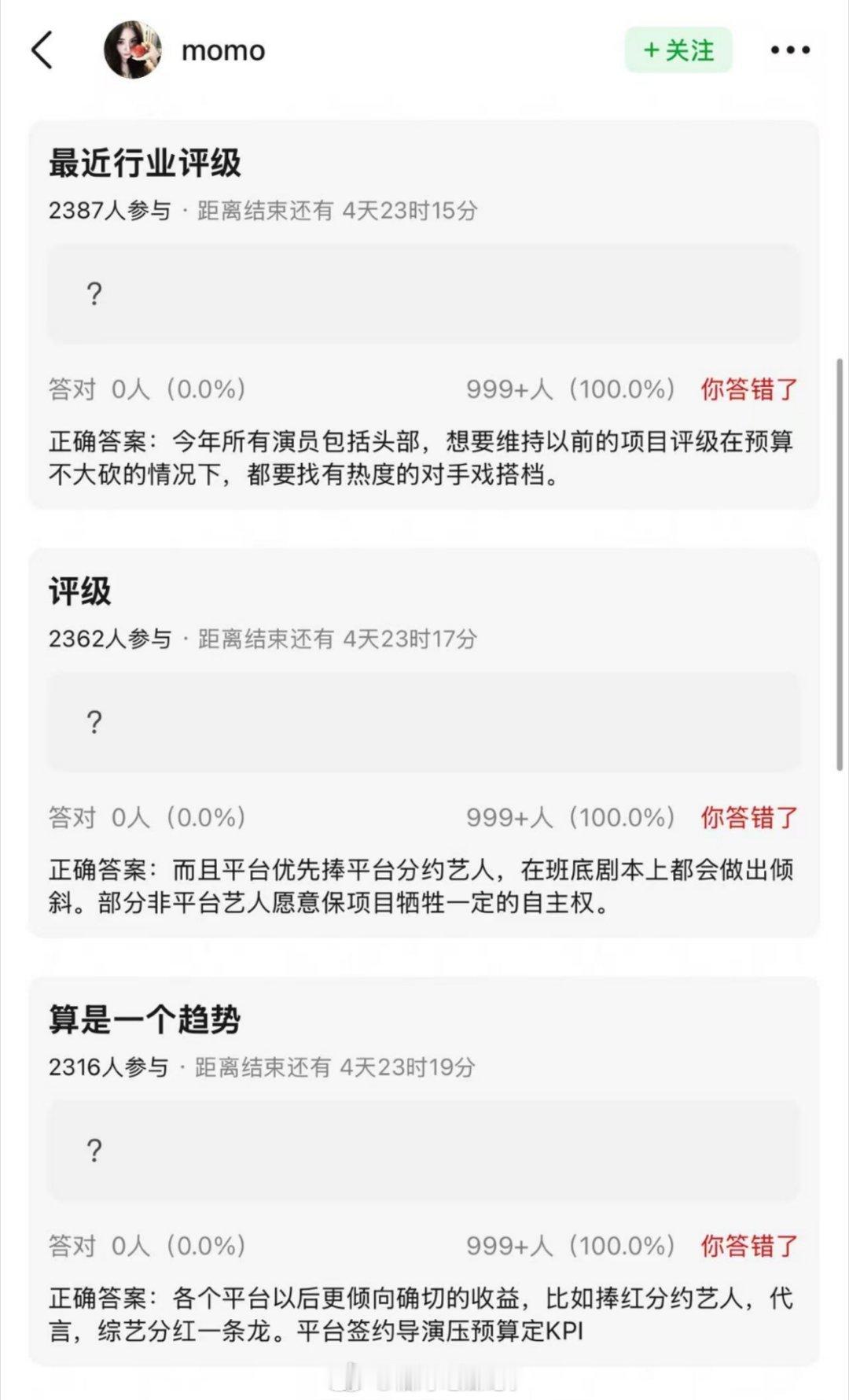Click the +关注 follow button

point(678,50)
